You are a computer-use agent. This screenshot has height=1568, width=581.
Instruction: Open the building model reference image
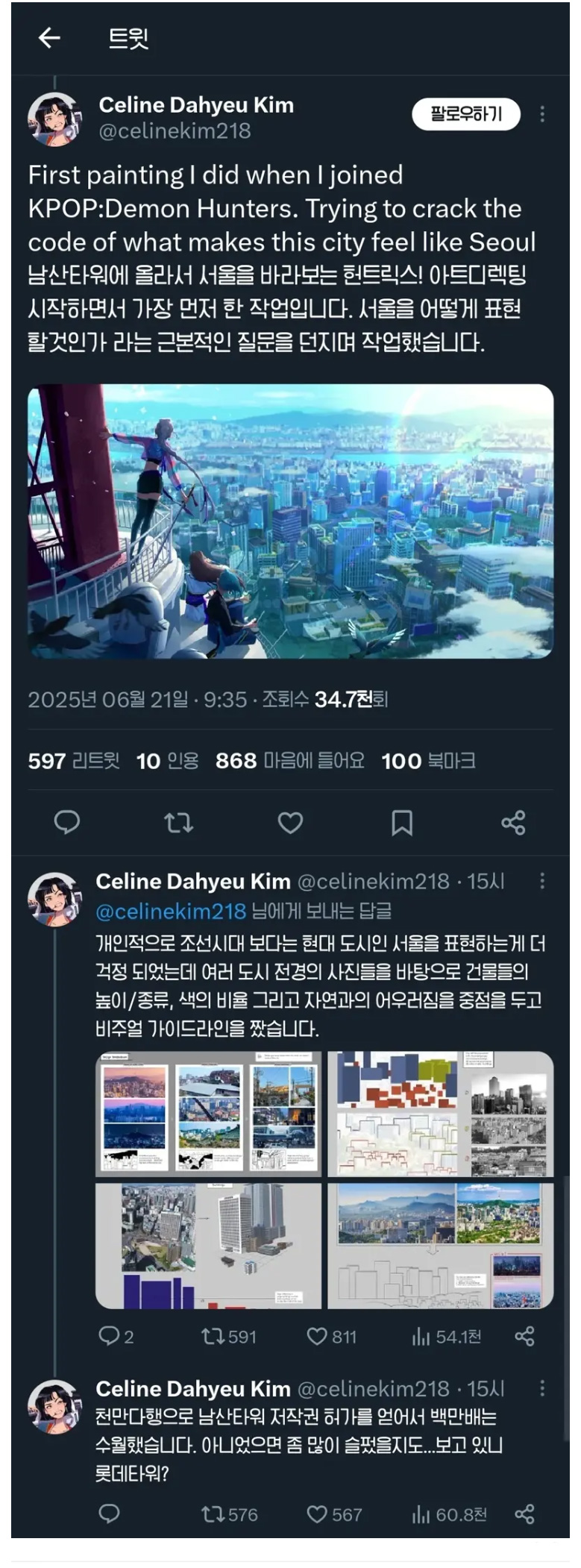(x=208, y=1245)
